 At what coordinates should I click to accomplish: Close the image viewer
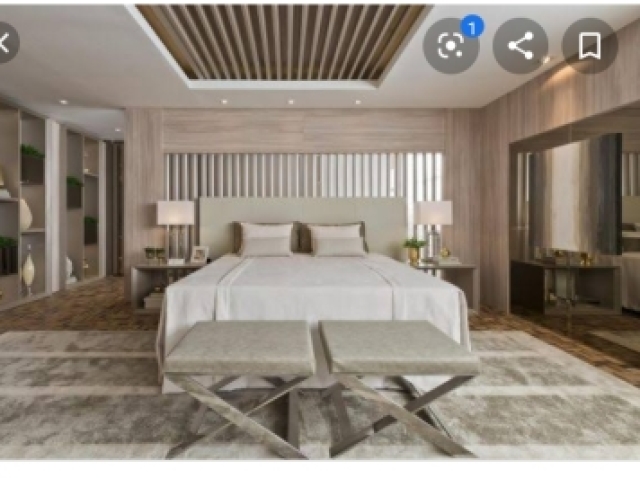[x=4, y=43]
